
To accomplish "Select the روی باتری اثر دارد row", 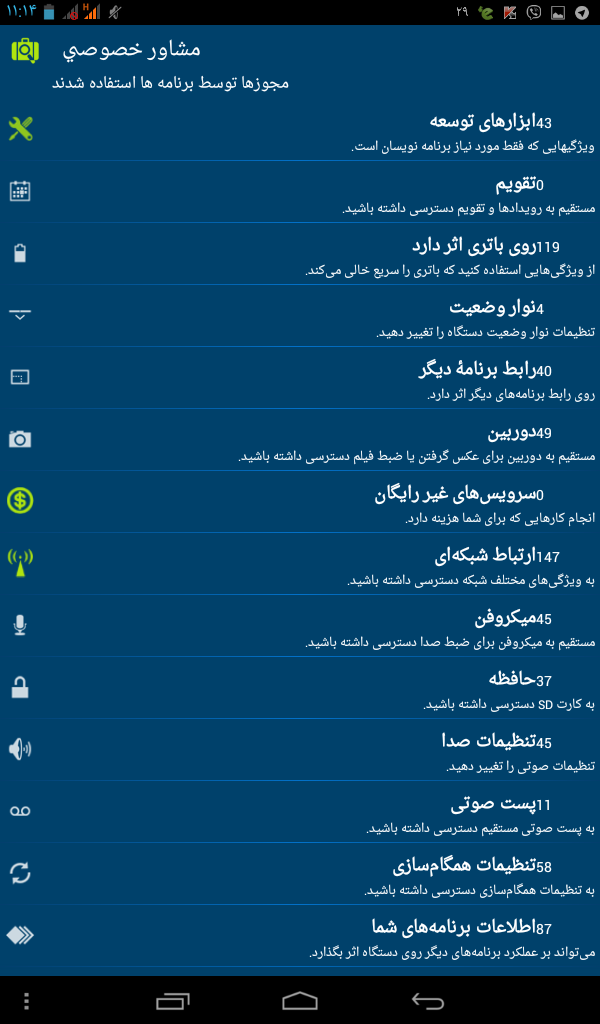I will [300, 254].
